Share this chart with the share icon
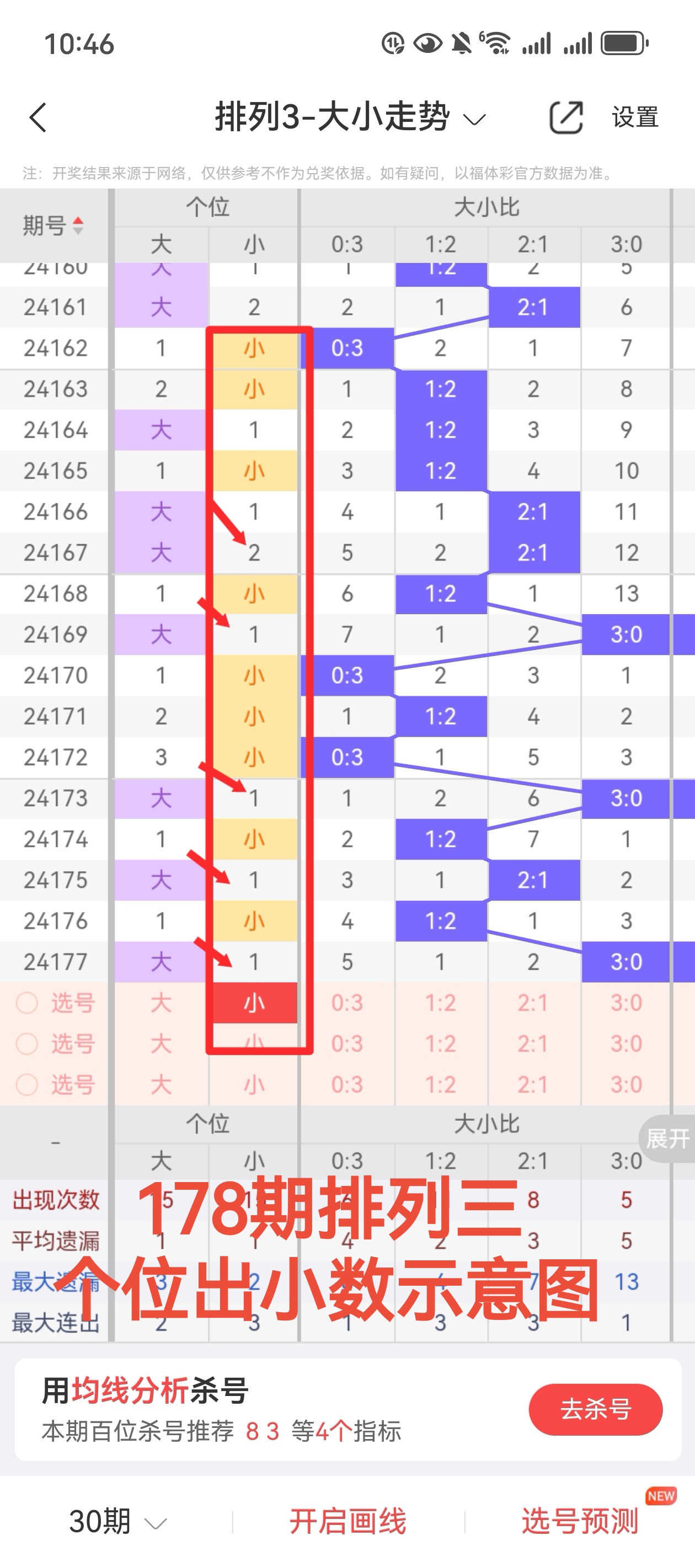This screenshot has width=695, height=1568. coord(566,117)
